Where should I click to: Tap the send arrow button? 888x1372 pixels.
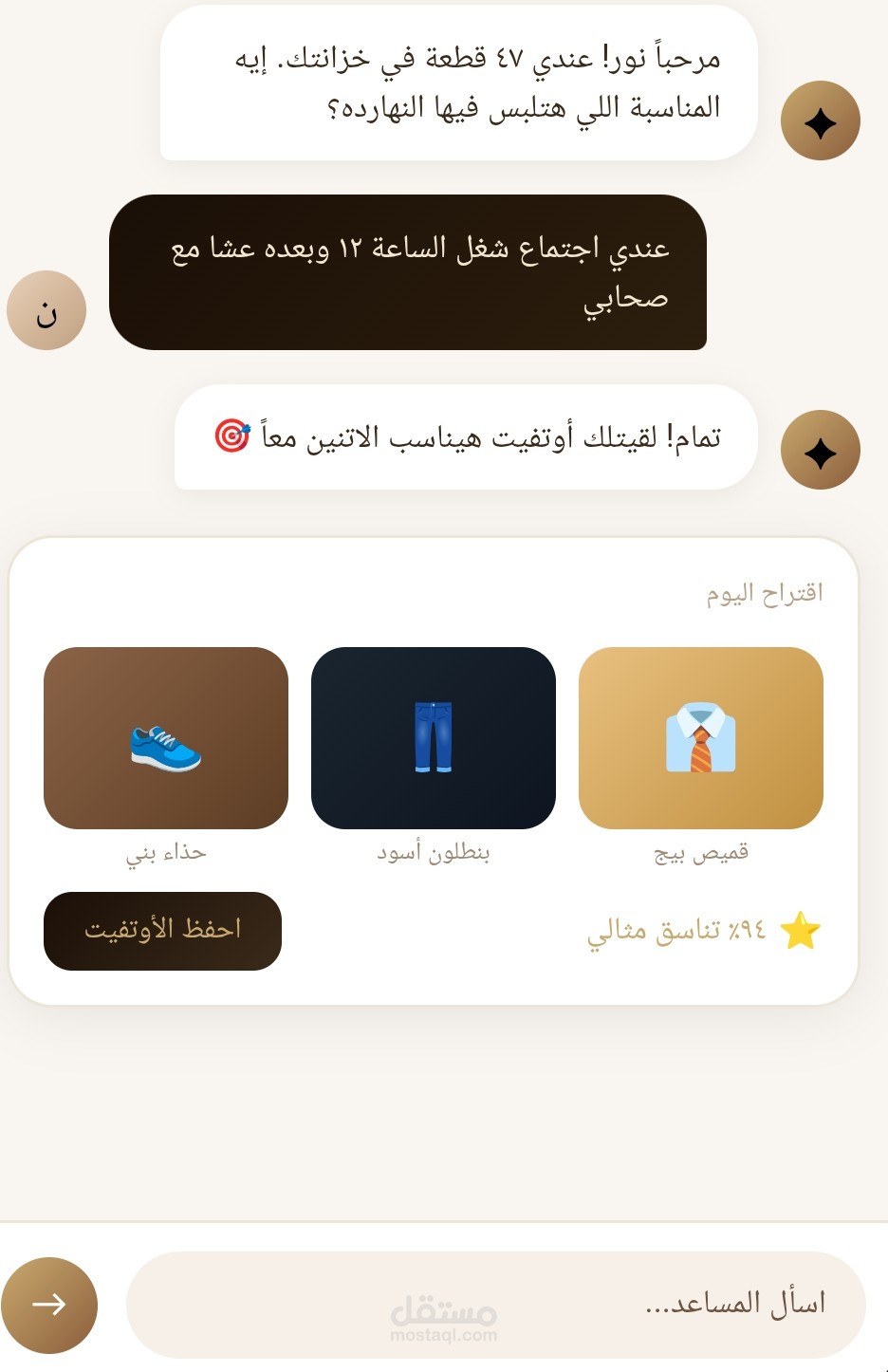click(49, 1305)
